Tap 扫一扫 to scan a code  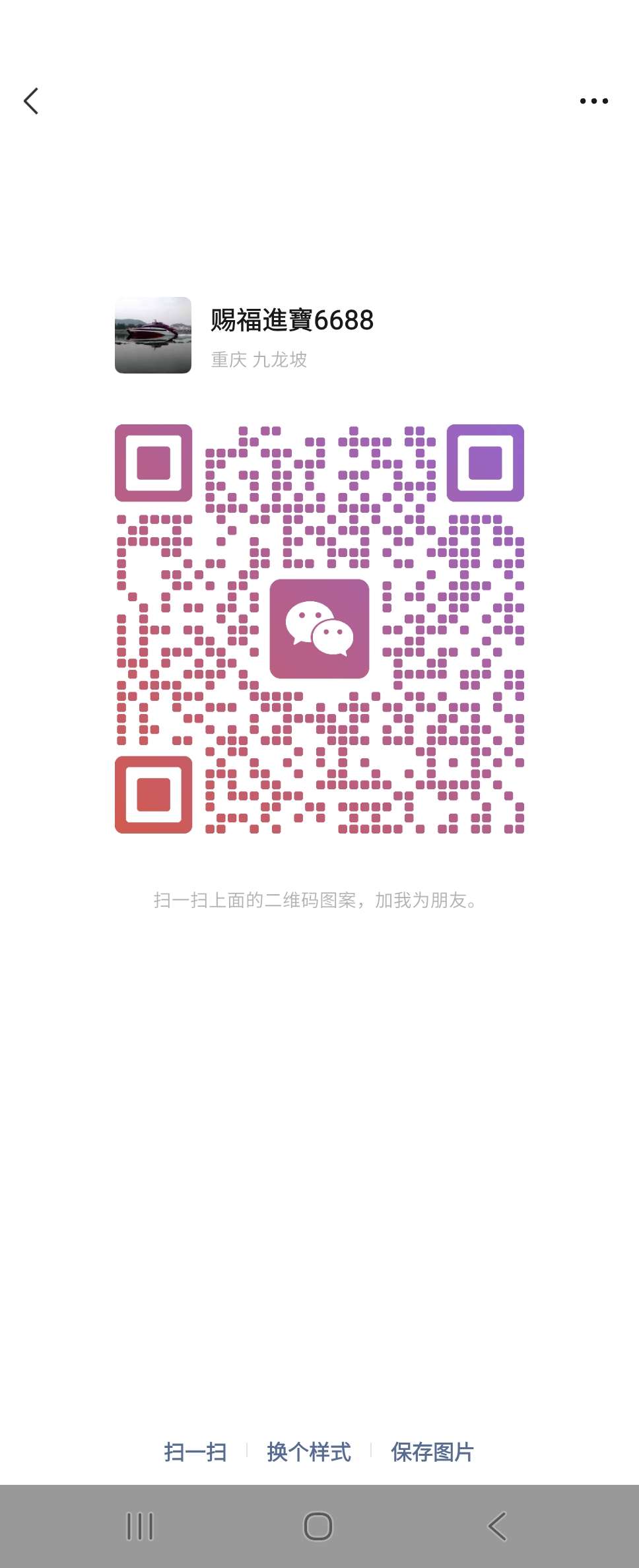click(195, 1452)
